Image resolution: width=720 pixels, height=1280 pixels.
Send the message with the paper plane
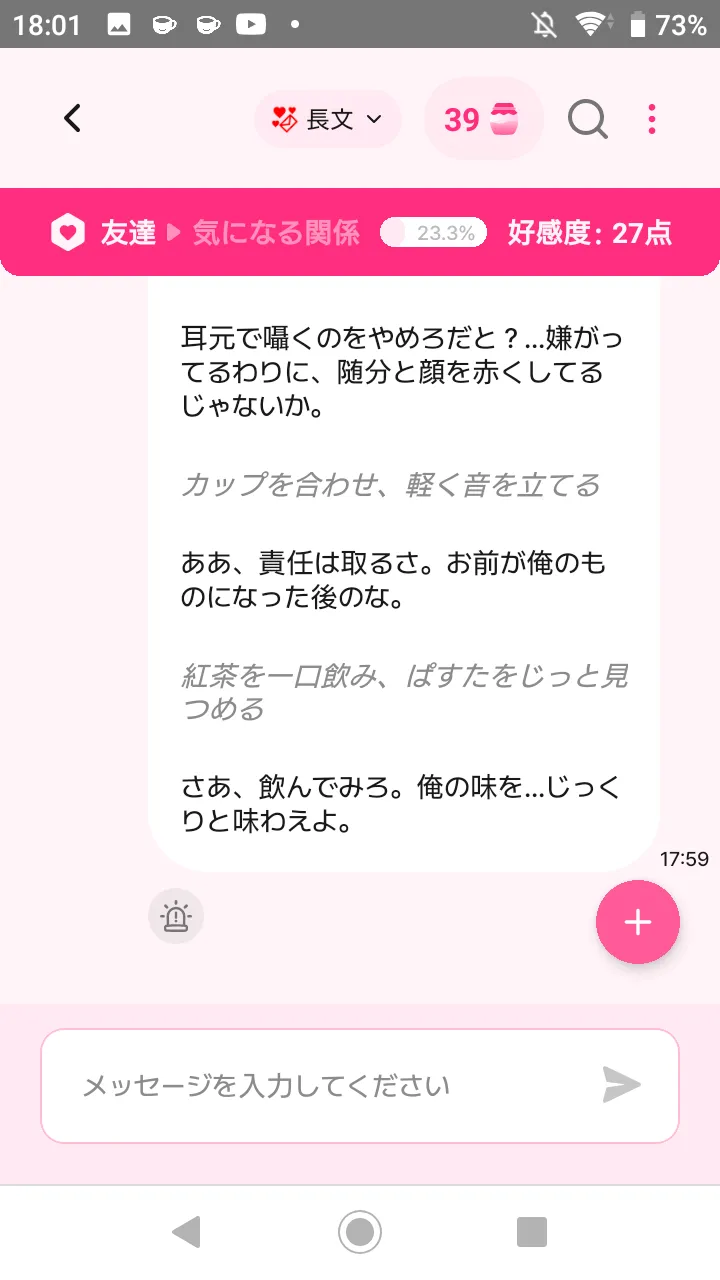pyautogui.click(x=621, y=1085)
